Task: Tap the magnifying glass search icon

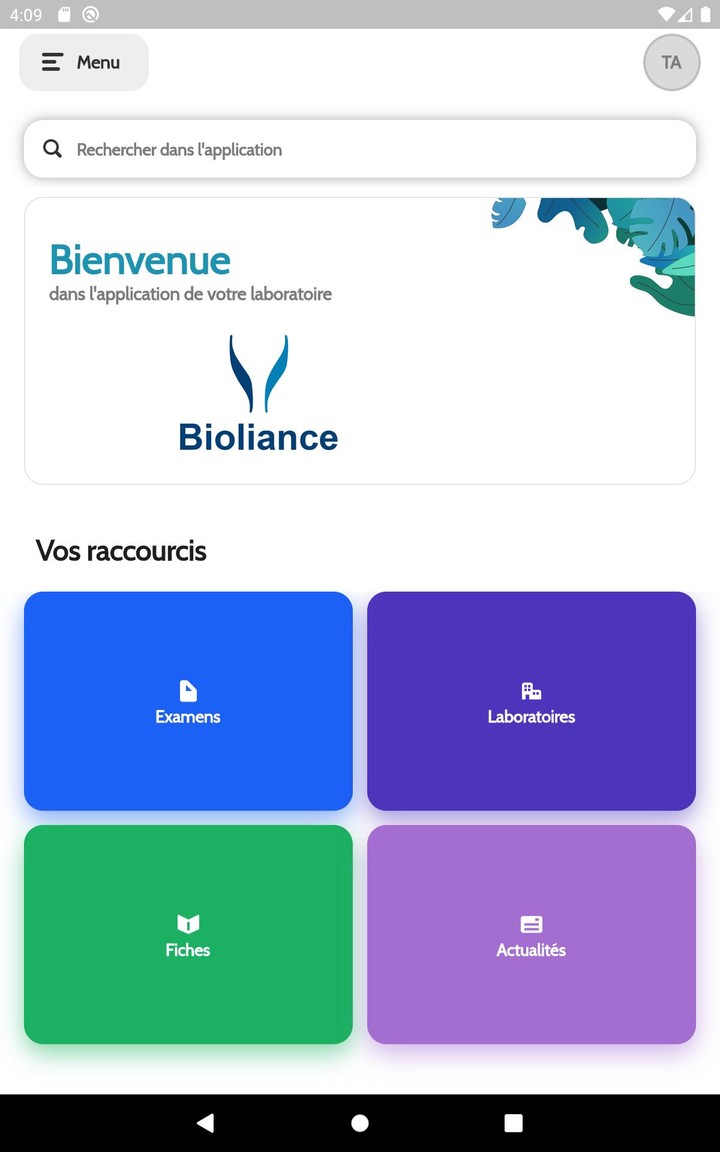Action: [52, 148]
